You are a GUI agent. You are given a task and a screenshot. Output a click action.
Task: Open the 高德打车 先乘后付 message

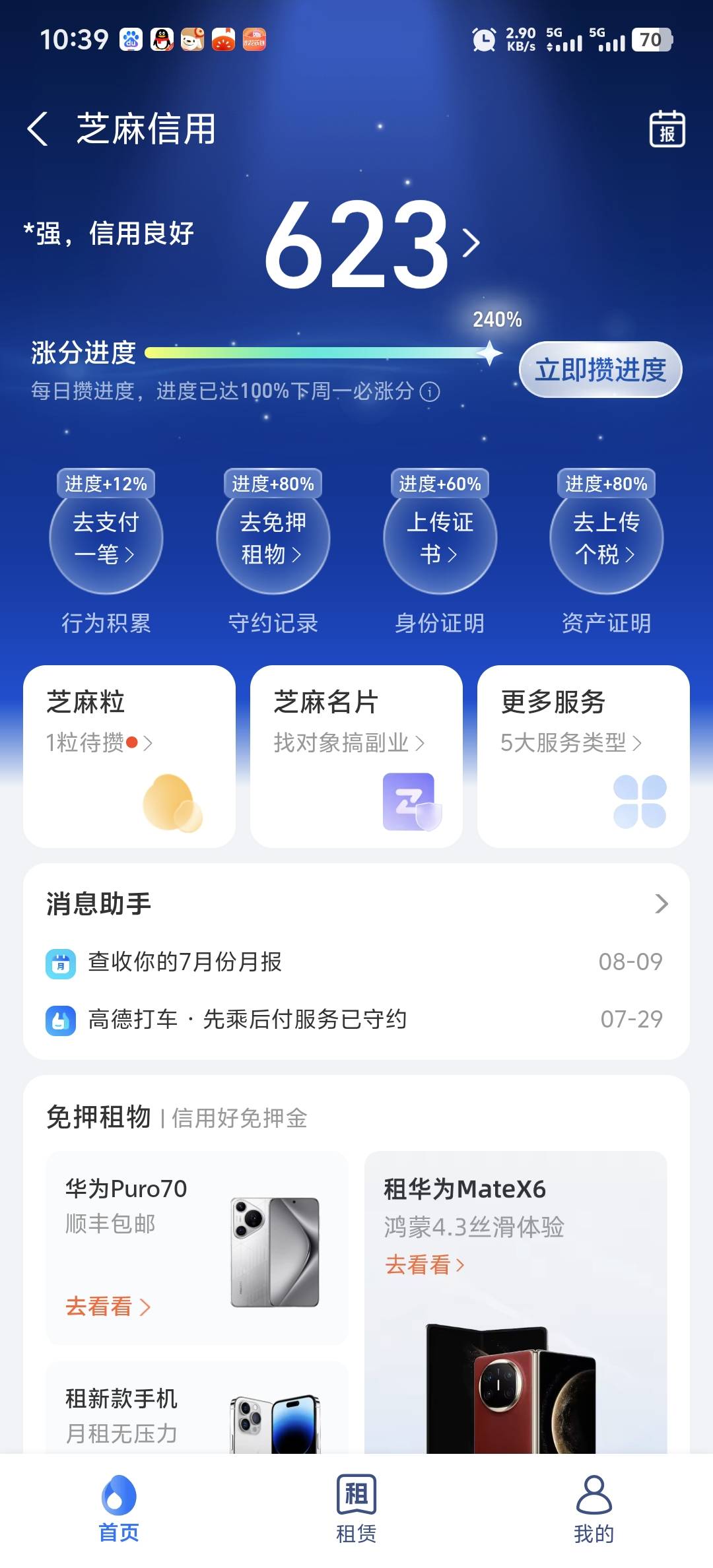[x=356, y=1019]
